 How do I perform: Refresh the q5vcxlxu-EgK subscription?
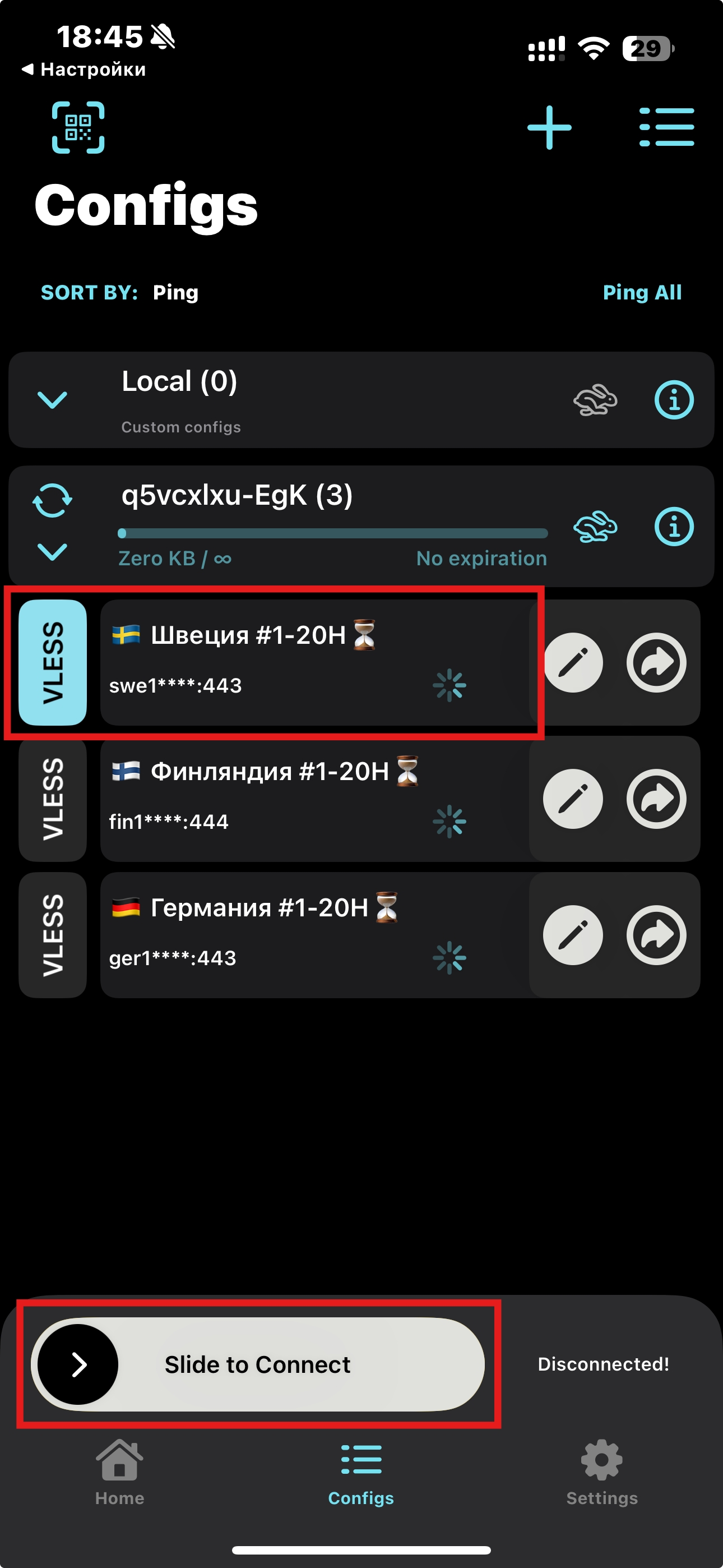(x=52, y=500)
